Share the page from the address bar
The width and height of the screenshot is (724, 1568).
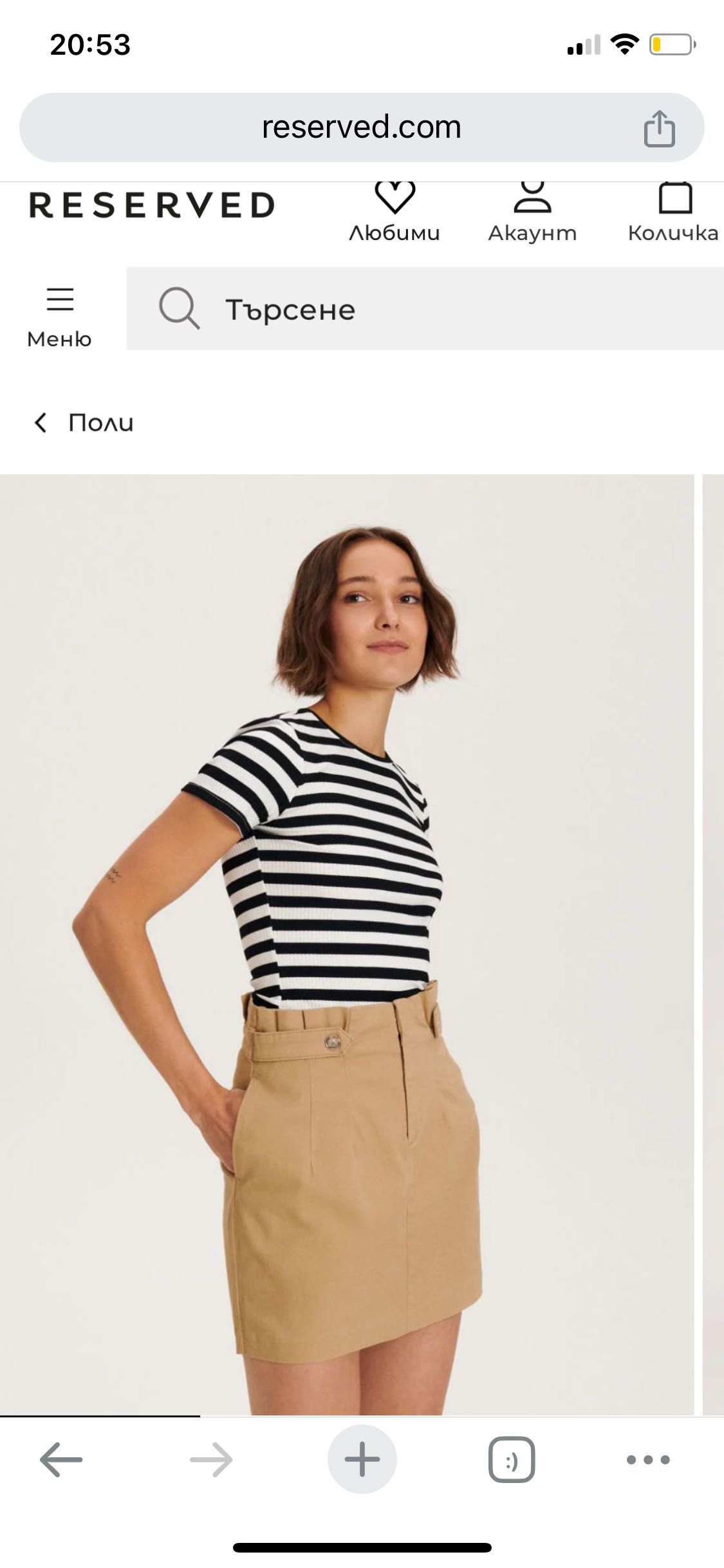pos(659,128)
